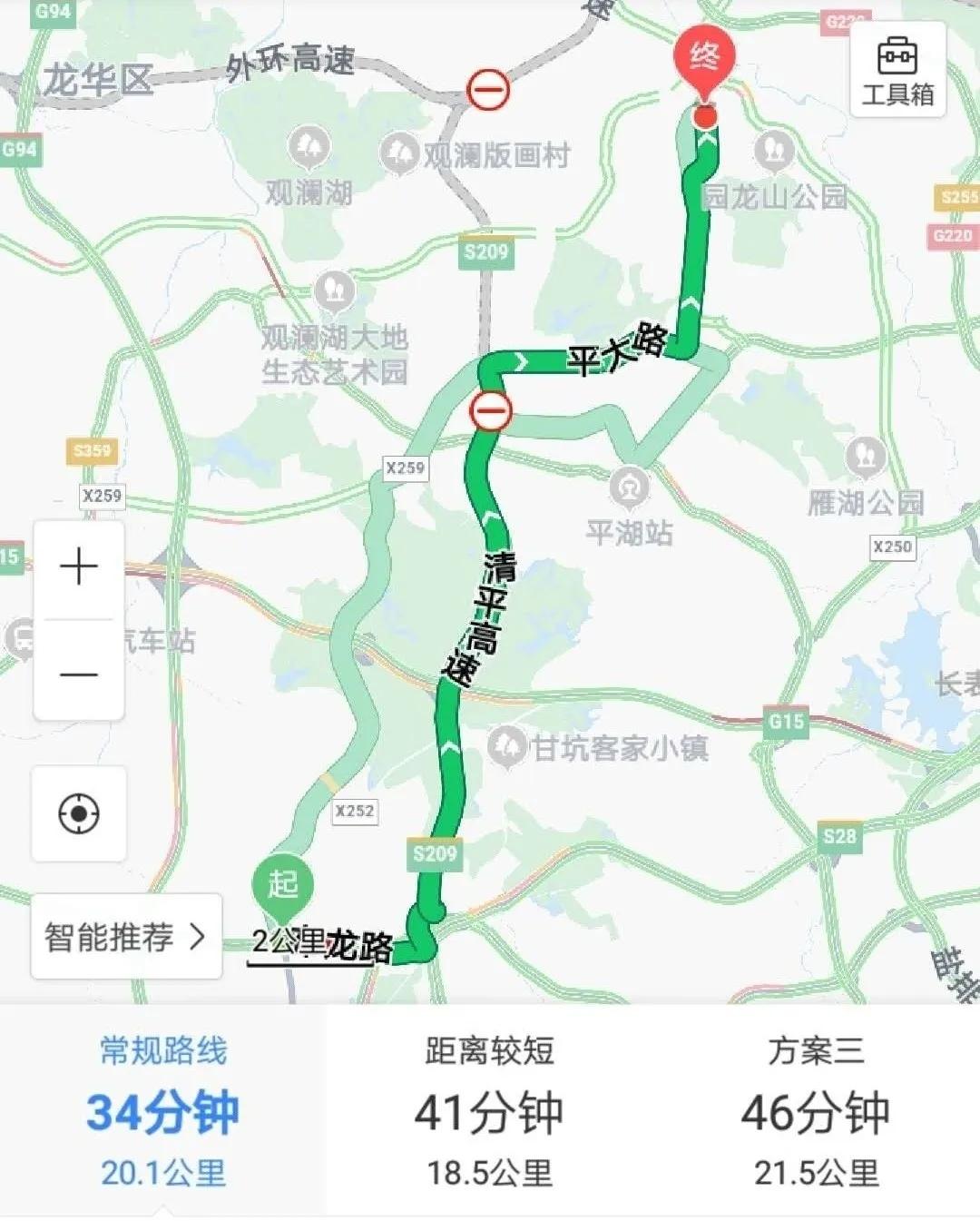Zoom in using the plus button
This screenshot has height=1221, width=980.
click(x=80, y=565)
